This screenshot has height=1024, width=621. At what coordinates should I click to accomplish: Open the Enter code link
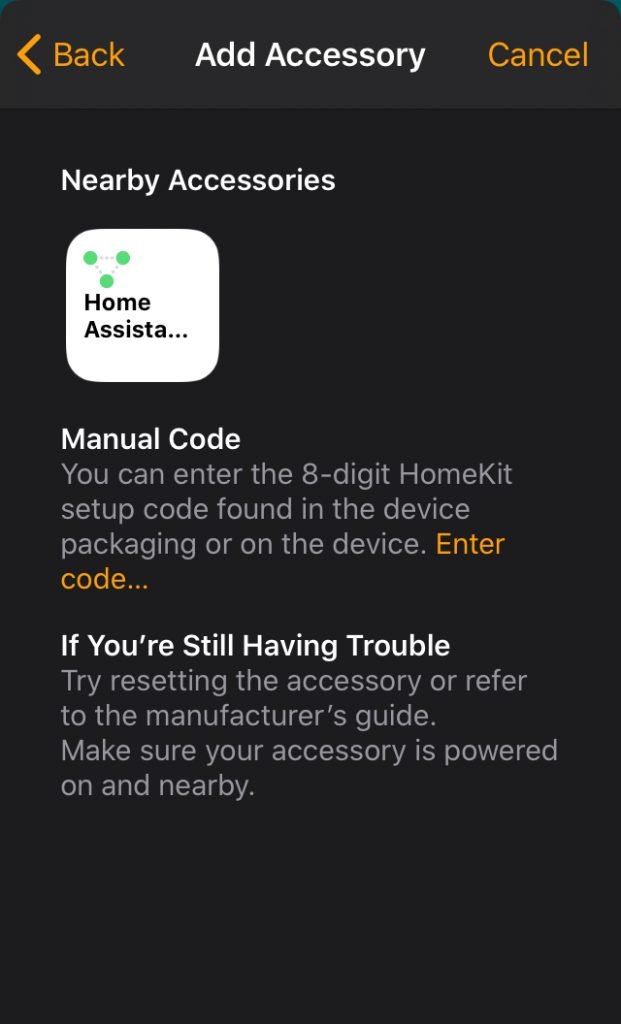click(283, 562)
